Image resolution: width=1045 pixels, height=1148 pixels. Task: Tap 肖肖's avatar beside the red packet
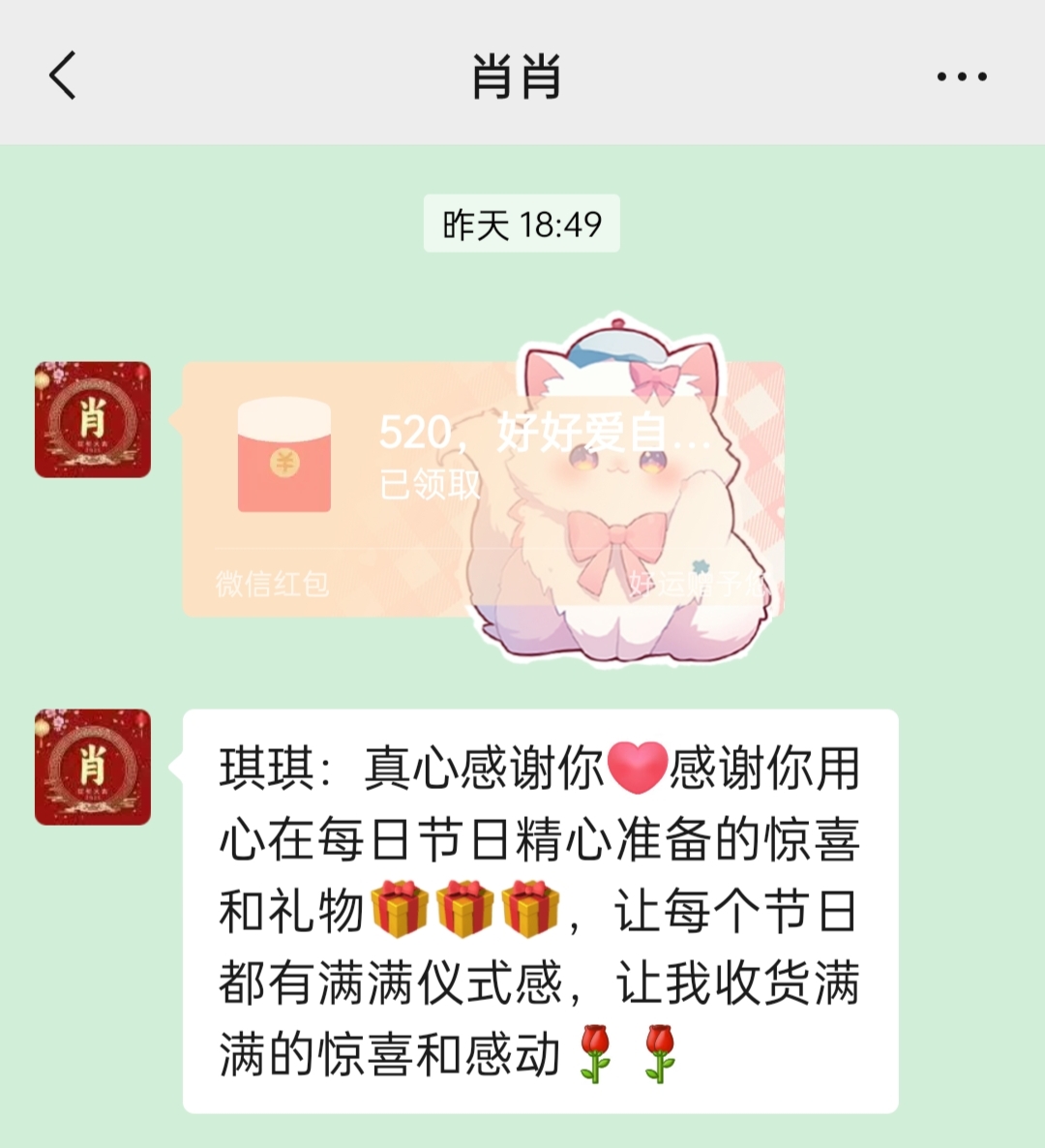click(93, 419)
